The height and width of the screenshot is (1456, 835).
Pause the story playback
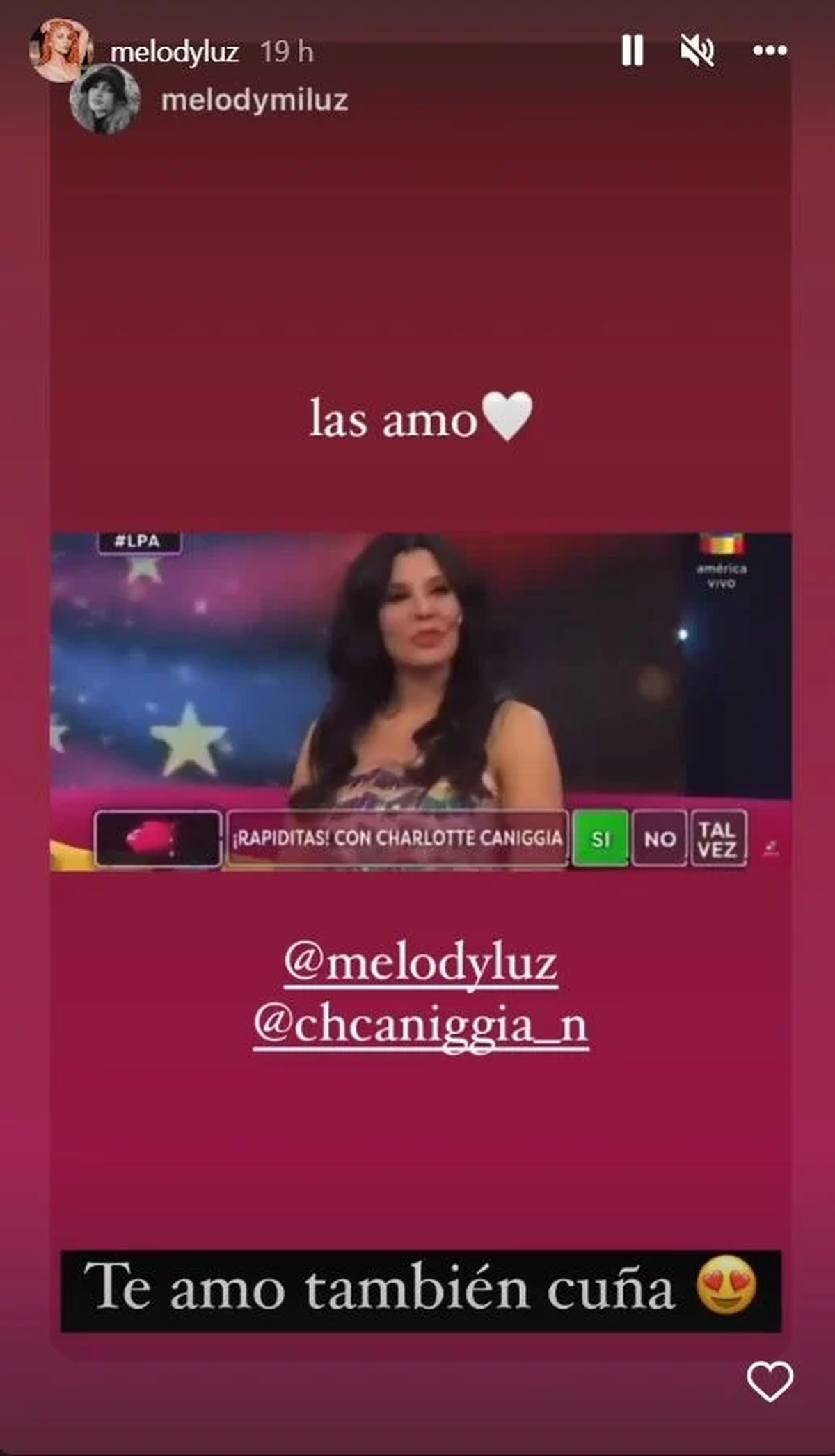tap(632, 51)
